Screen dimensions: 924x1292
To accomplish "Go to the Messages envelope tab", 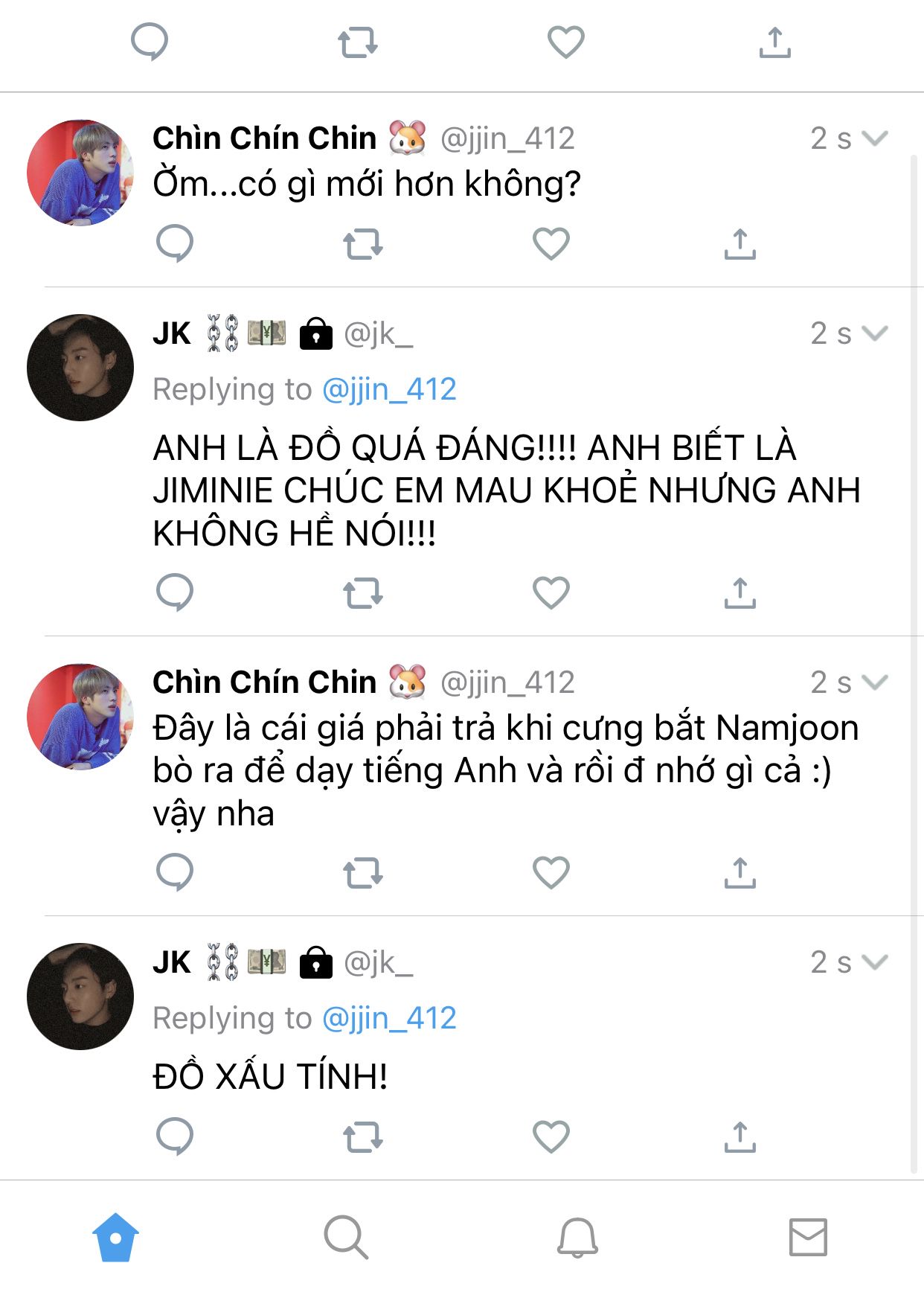I will [x=808, y=1238].
